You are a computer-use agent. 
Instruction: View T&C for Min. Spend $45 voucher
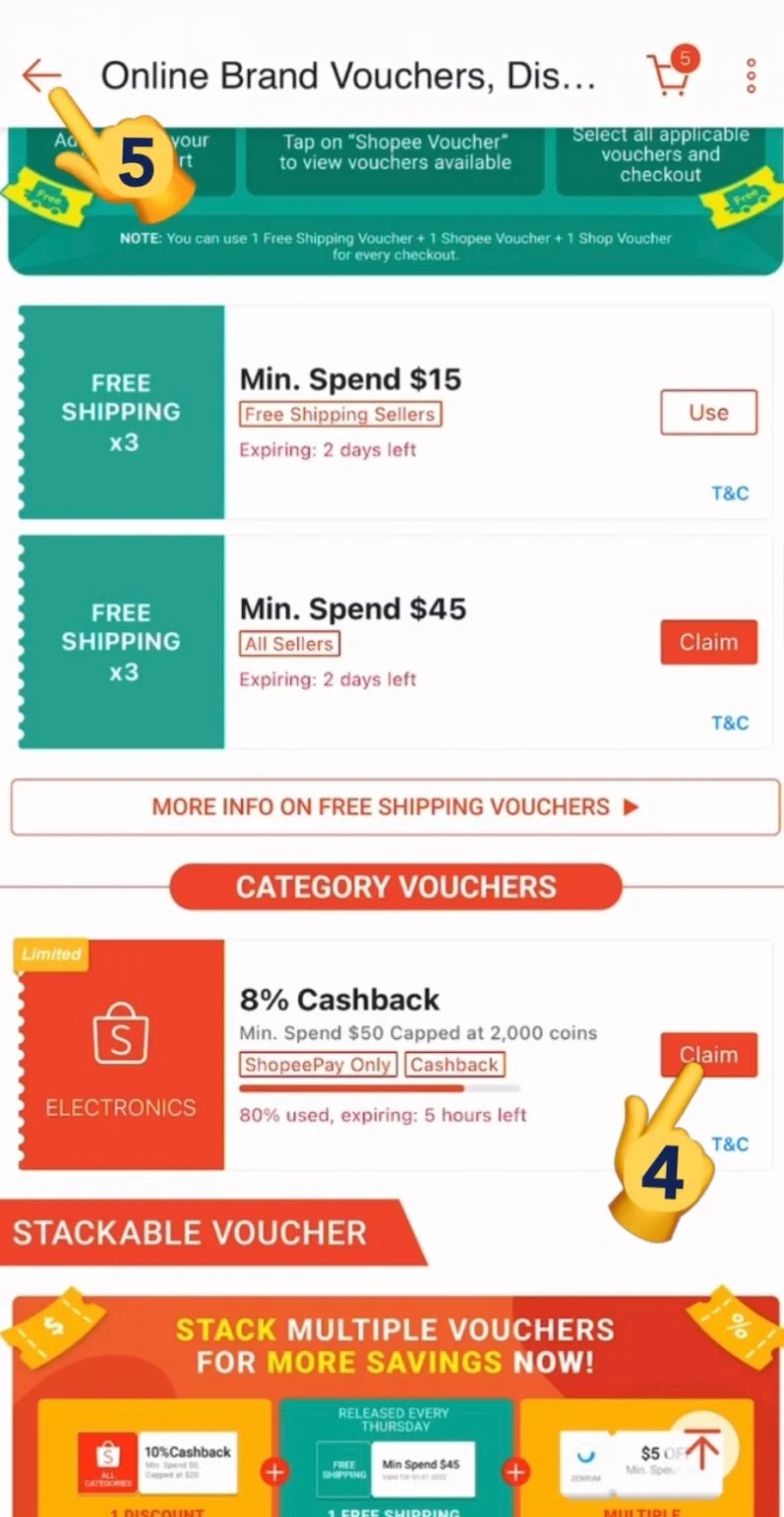click(x=730, y=723)
